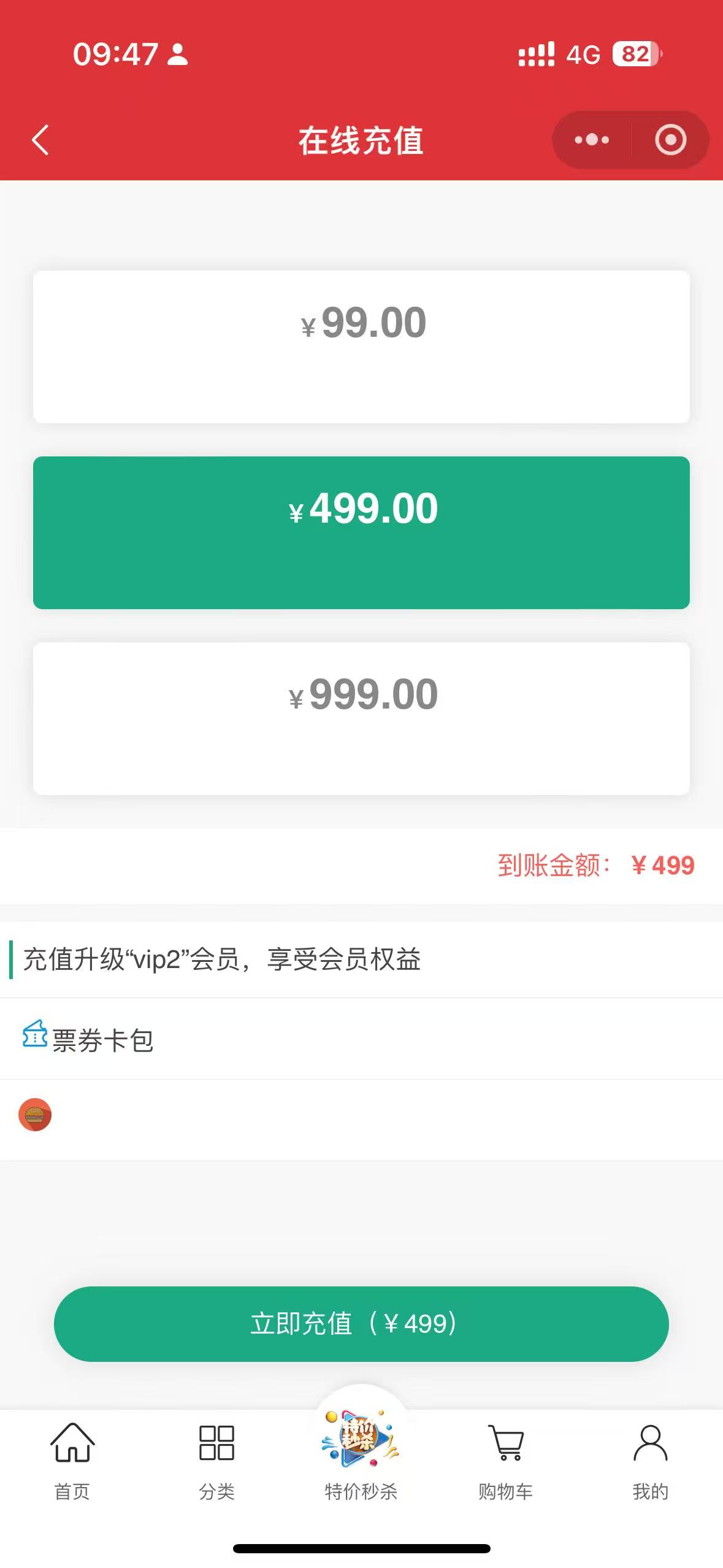Go to the 购物车 shopping cart

coord(506,1461)
